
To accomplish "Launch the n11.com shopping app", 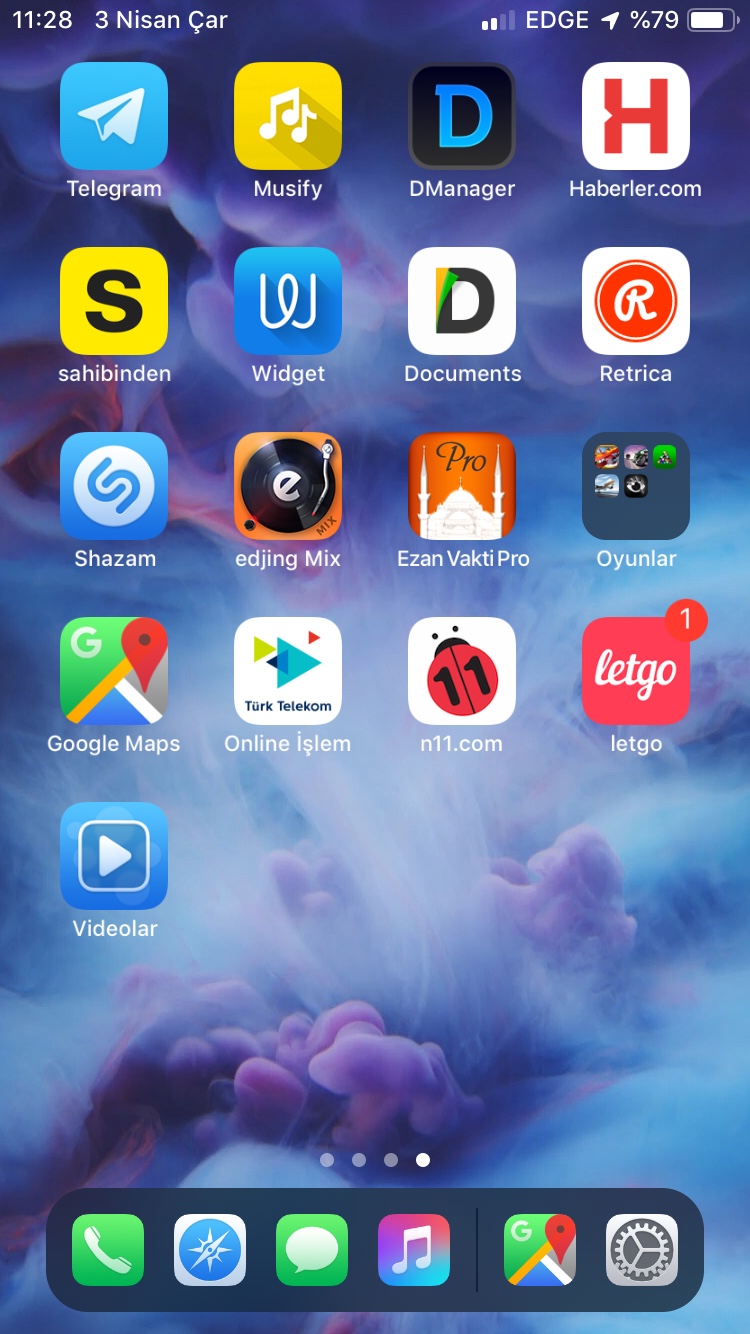I will [462, 671].
